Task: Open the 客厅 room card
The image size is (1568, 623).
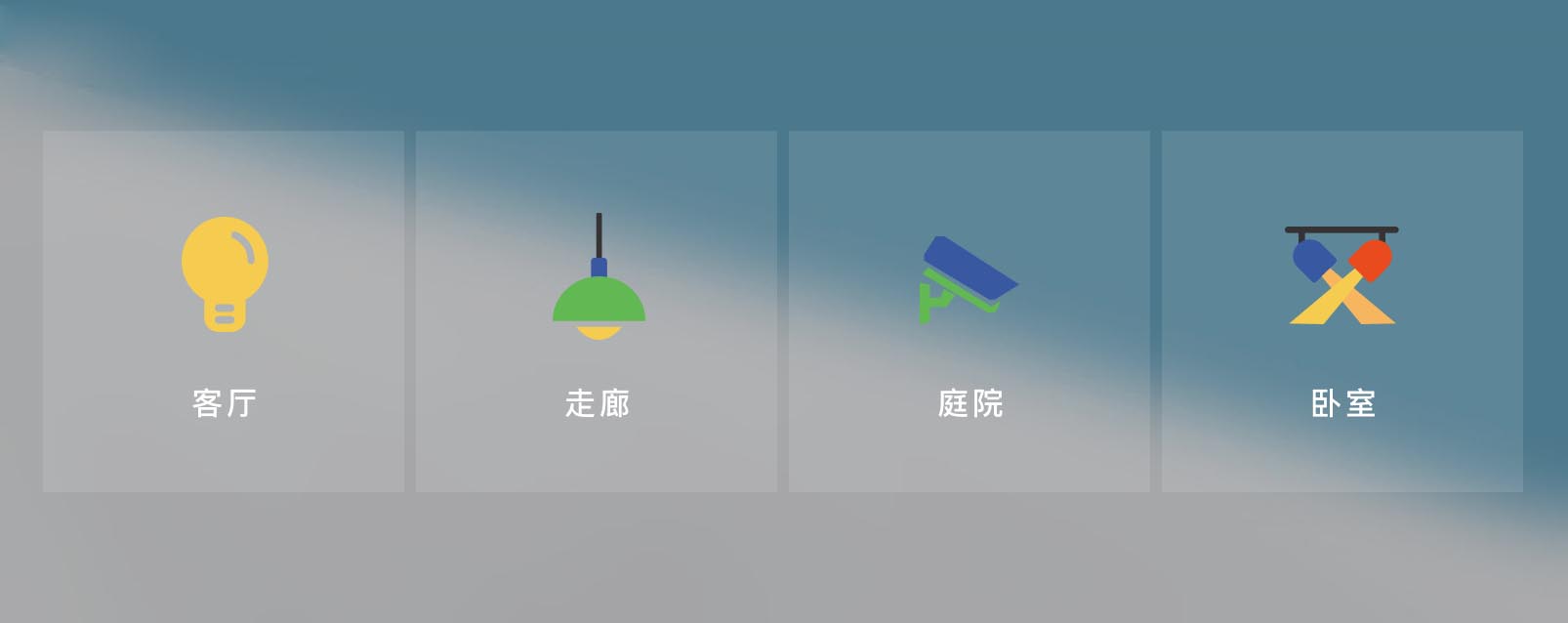Action: (x=224, y=311)
